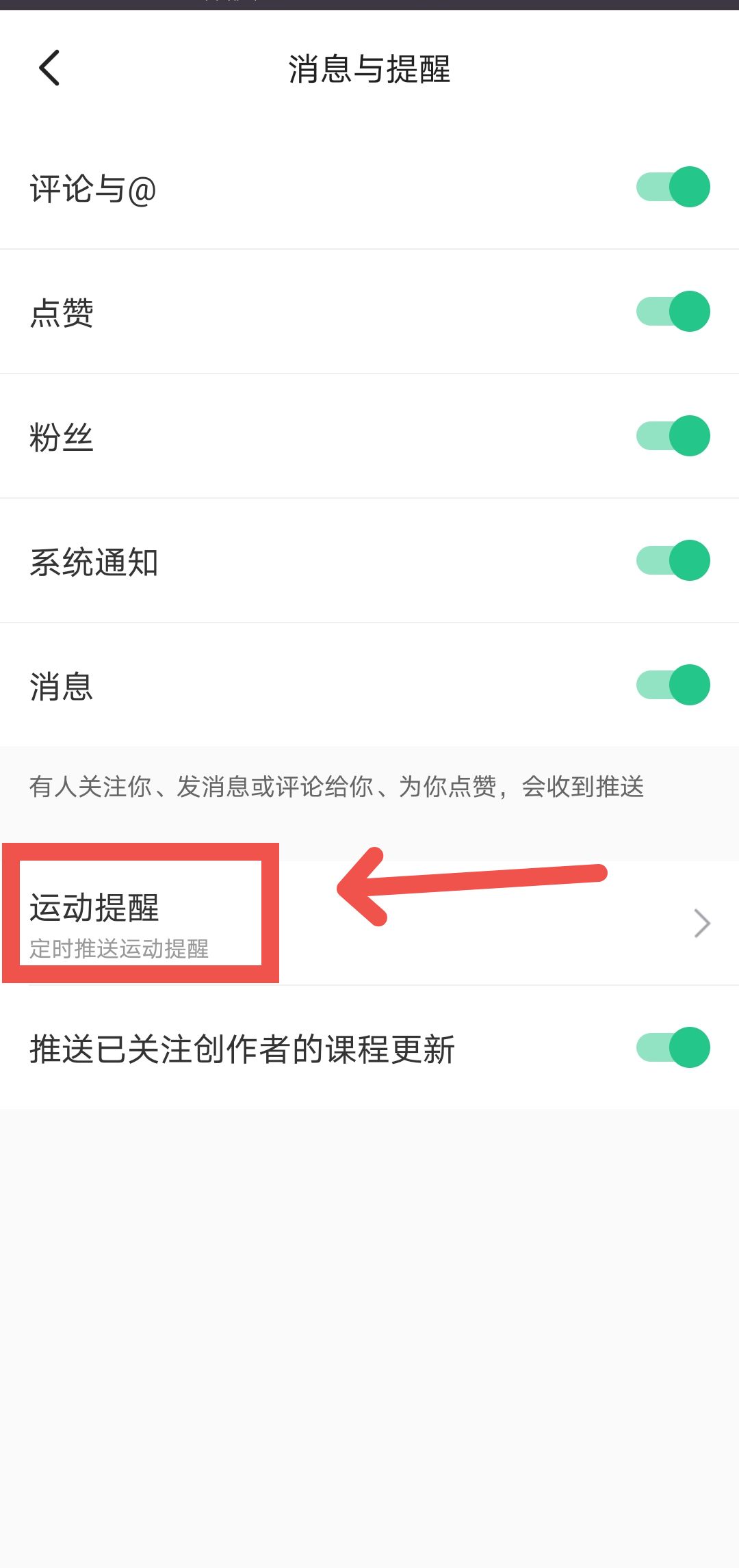Screen dimensions: 739x1568
Task: Turn off 粉丝 notifications
Action: [x=673, y=436]
